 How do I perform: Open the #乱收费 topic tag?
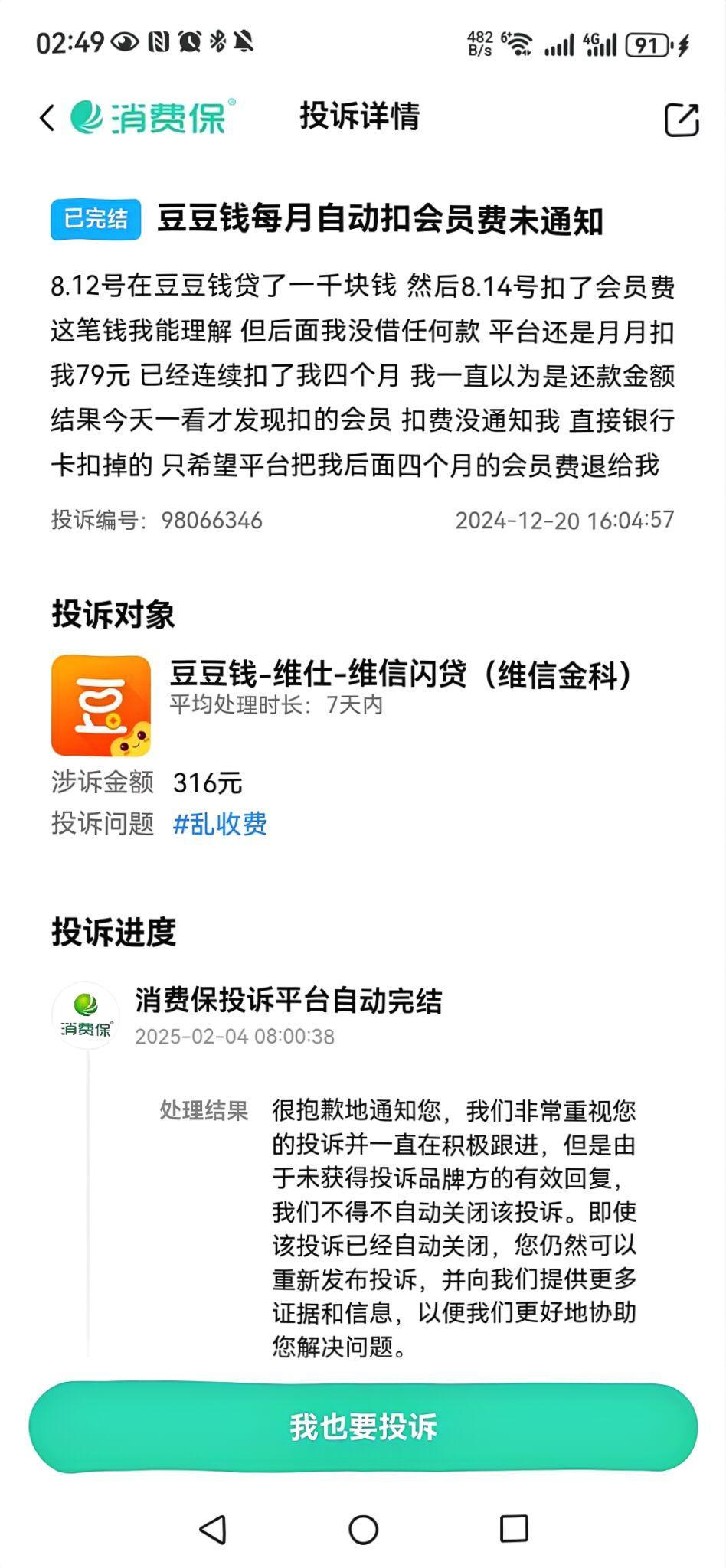pyautogui.click(x=220, y=824)
